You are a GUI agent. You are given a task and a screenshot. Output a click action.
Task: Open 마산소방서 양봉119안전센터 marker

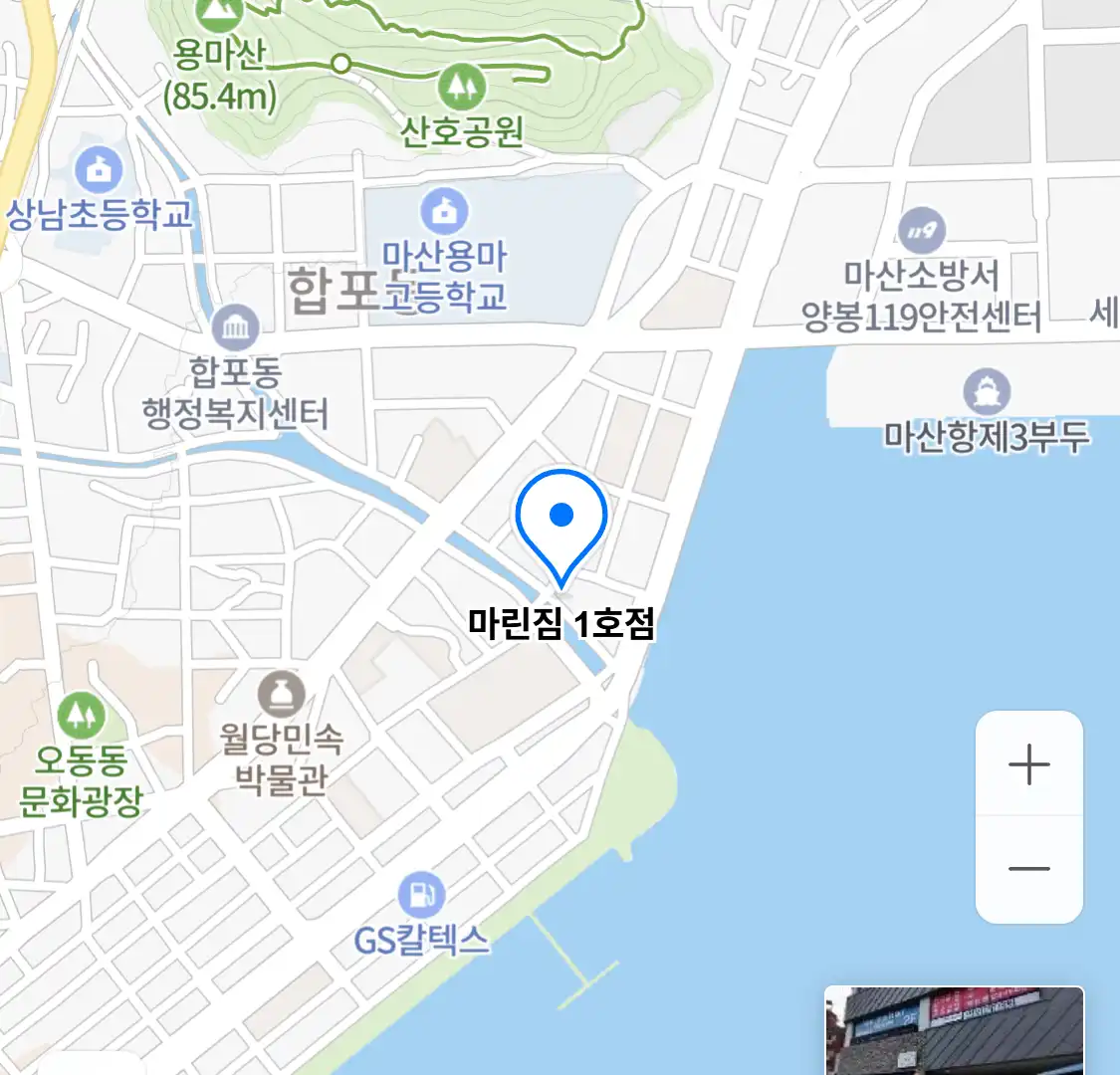pyautogui.click(x=922, y=230)
